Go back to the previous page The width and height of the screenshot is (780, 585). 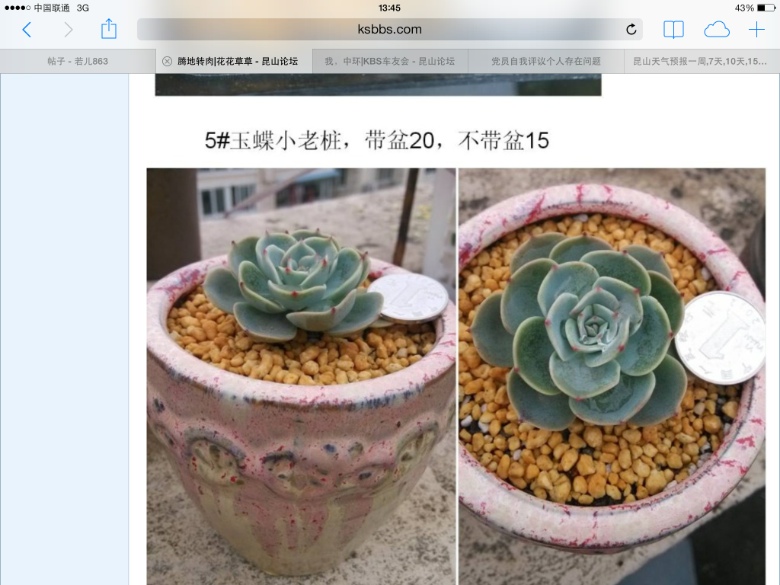27,30
